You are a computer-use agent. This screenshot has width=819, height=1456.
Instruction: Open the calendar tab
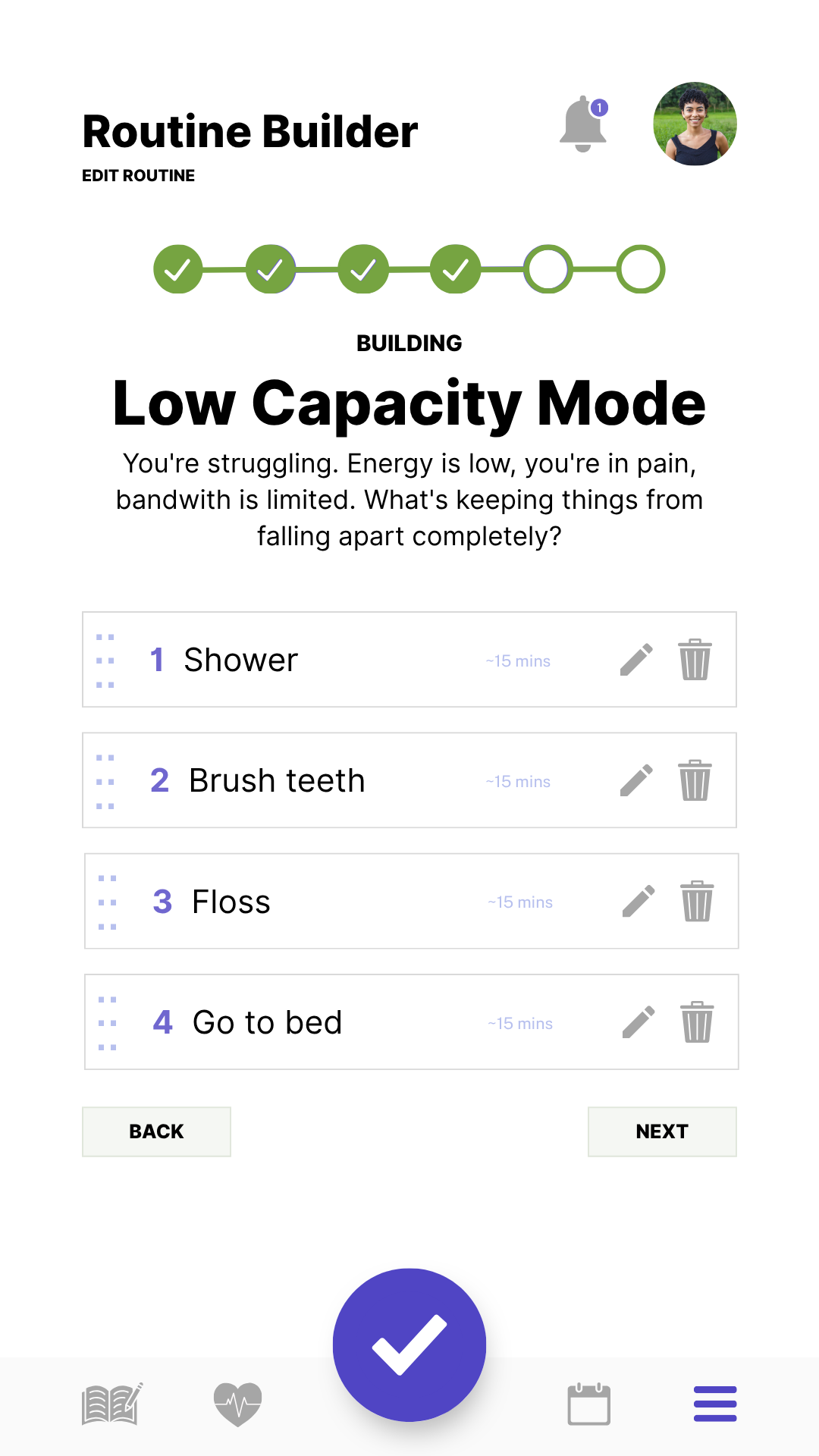(589, 1404)
